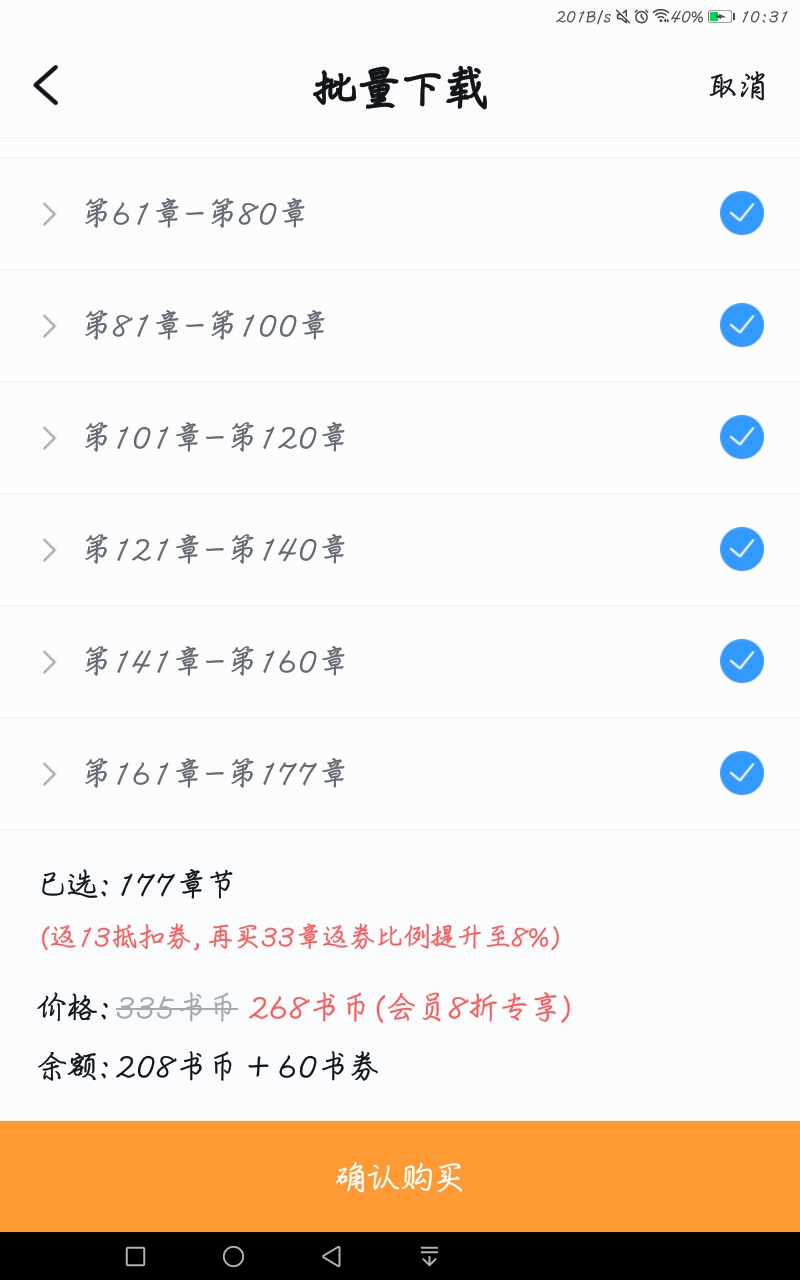Deselect chapters 第121章-第140章

tap(742, 549)
